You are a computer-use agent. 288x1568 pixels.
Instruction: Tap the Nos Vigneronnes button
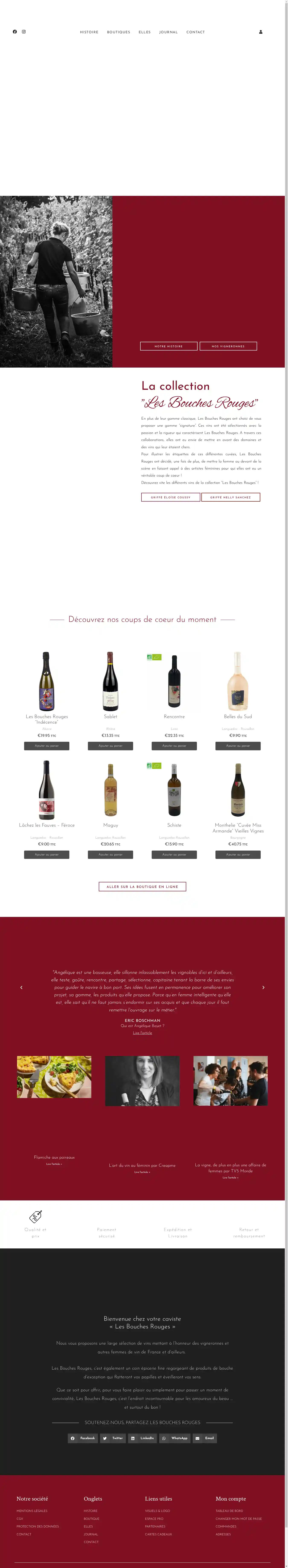228,346
